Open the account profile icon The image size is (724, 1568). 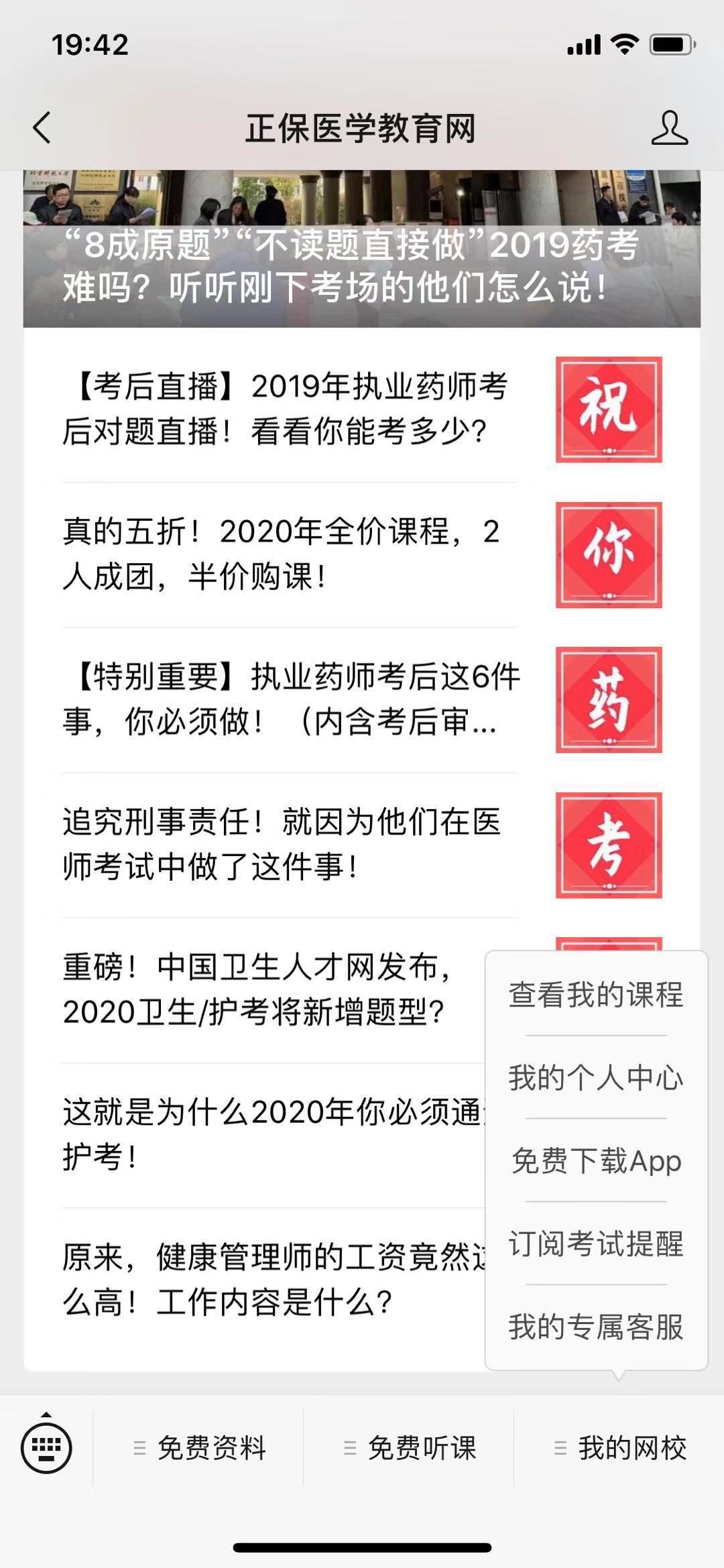point(669,127)
